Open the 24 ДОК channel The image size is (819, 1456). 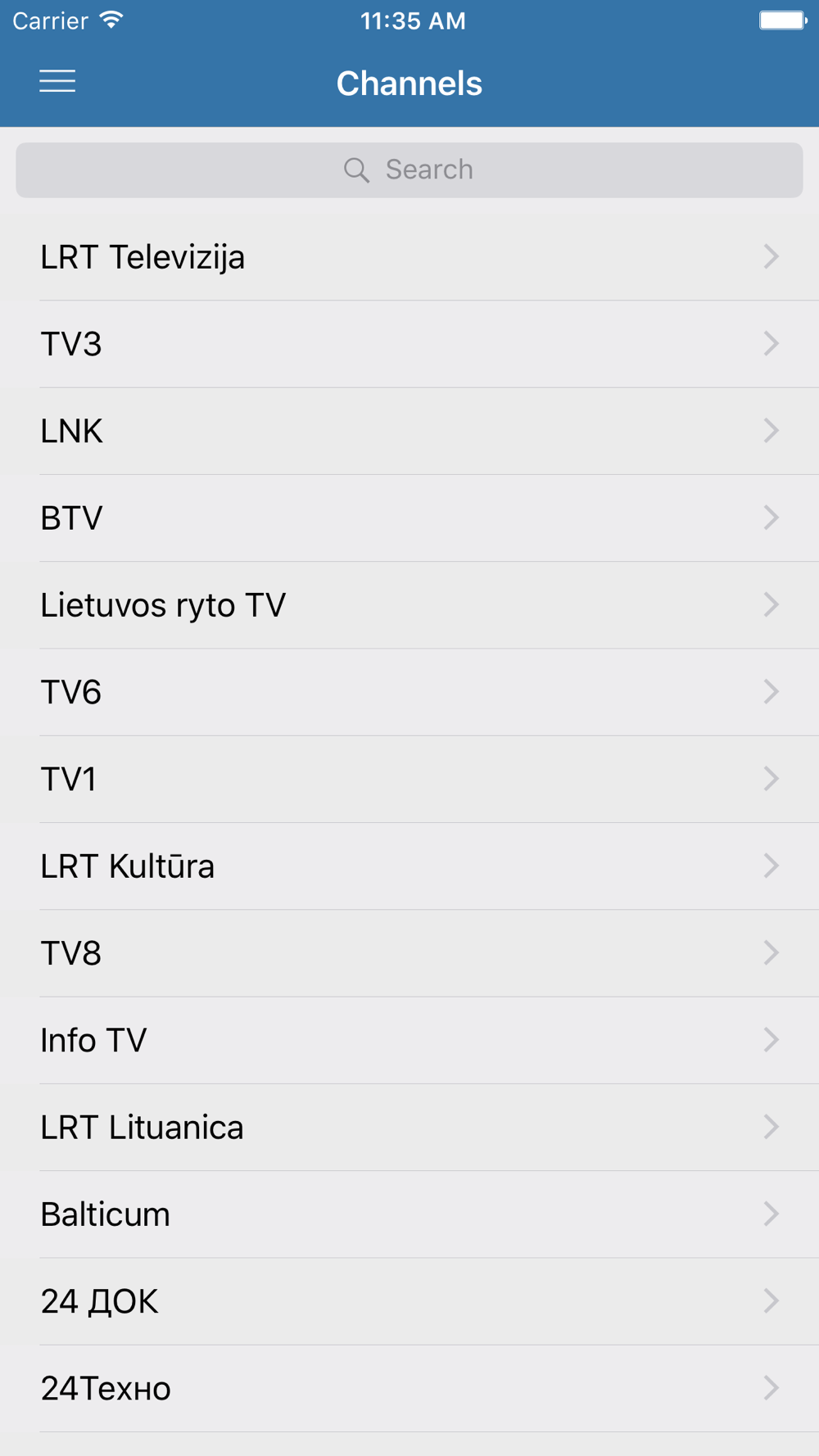tap(409, 1302)
